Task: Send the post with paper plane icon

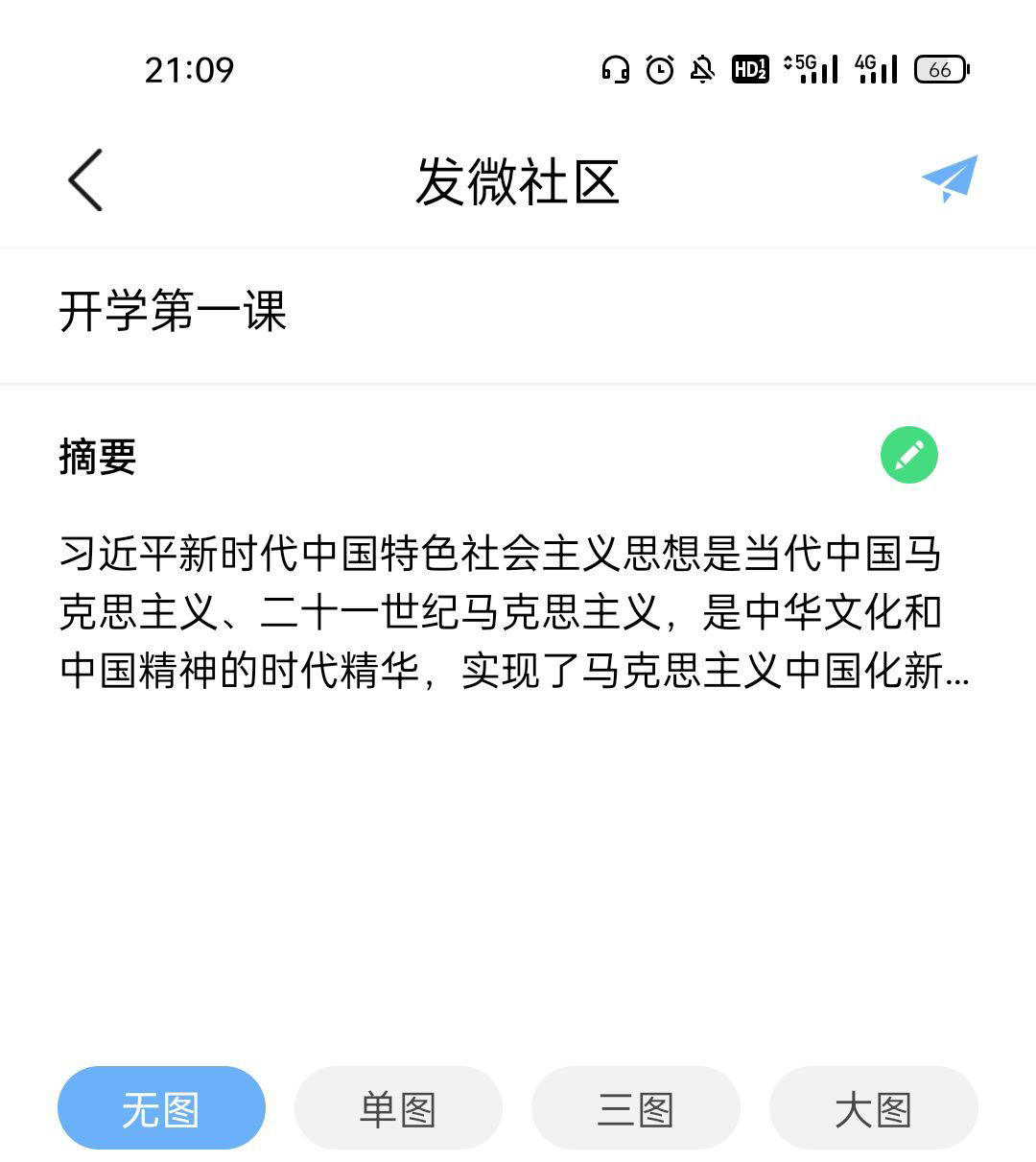Action: pyautogui.click(x=949, y=178)
